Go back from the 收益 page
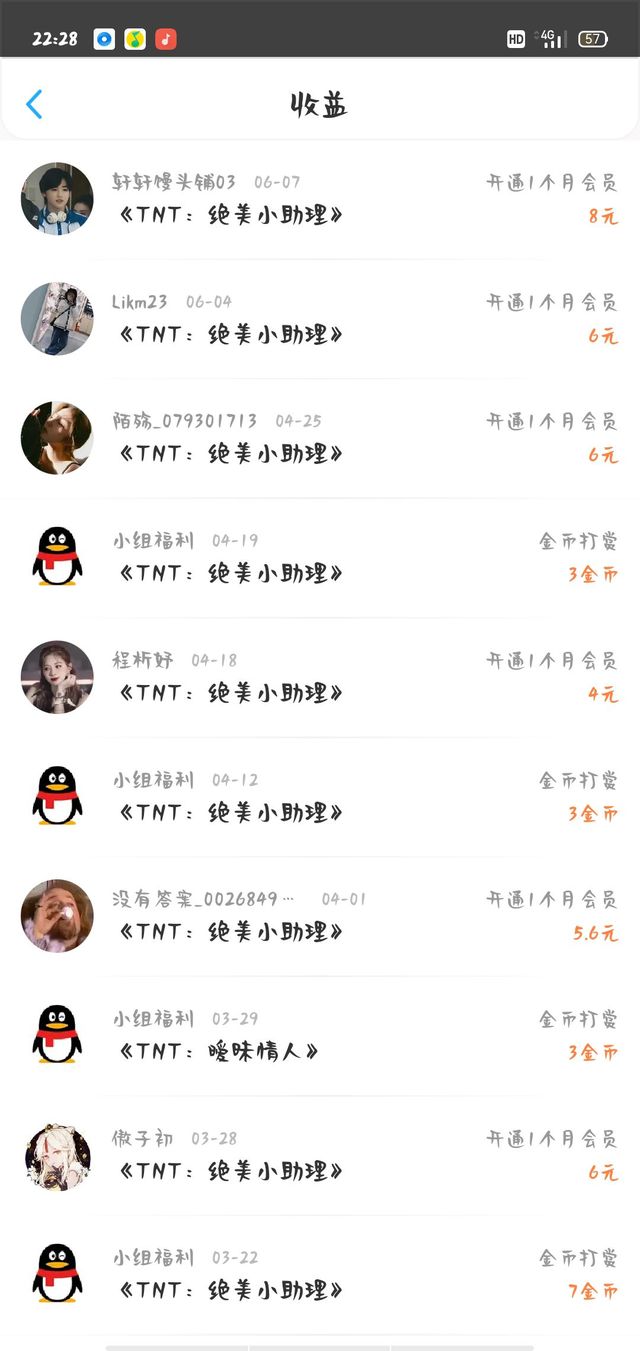This screenshot has height=1351, width=640. pos(34,104)
